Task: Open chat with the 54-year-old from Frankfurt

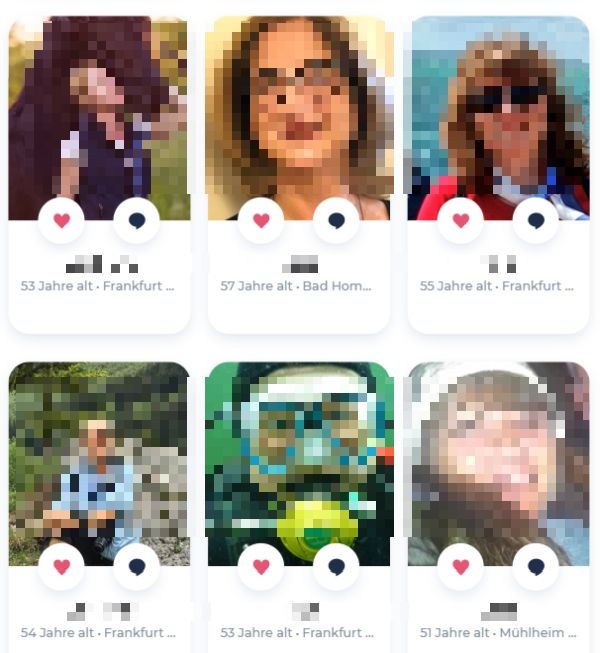Action: point(137,567)
